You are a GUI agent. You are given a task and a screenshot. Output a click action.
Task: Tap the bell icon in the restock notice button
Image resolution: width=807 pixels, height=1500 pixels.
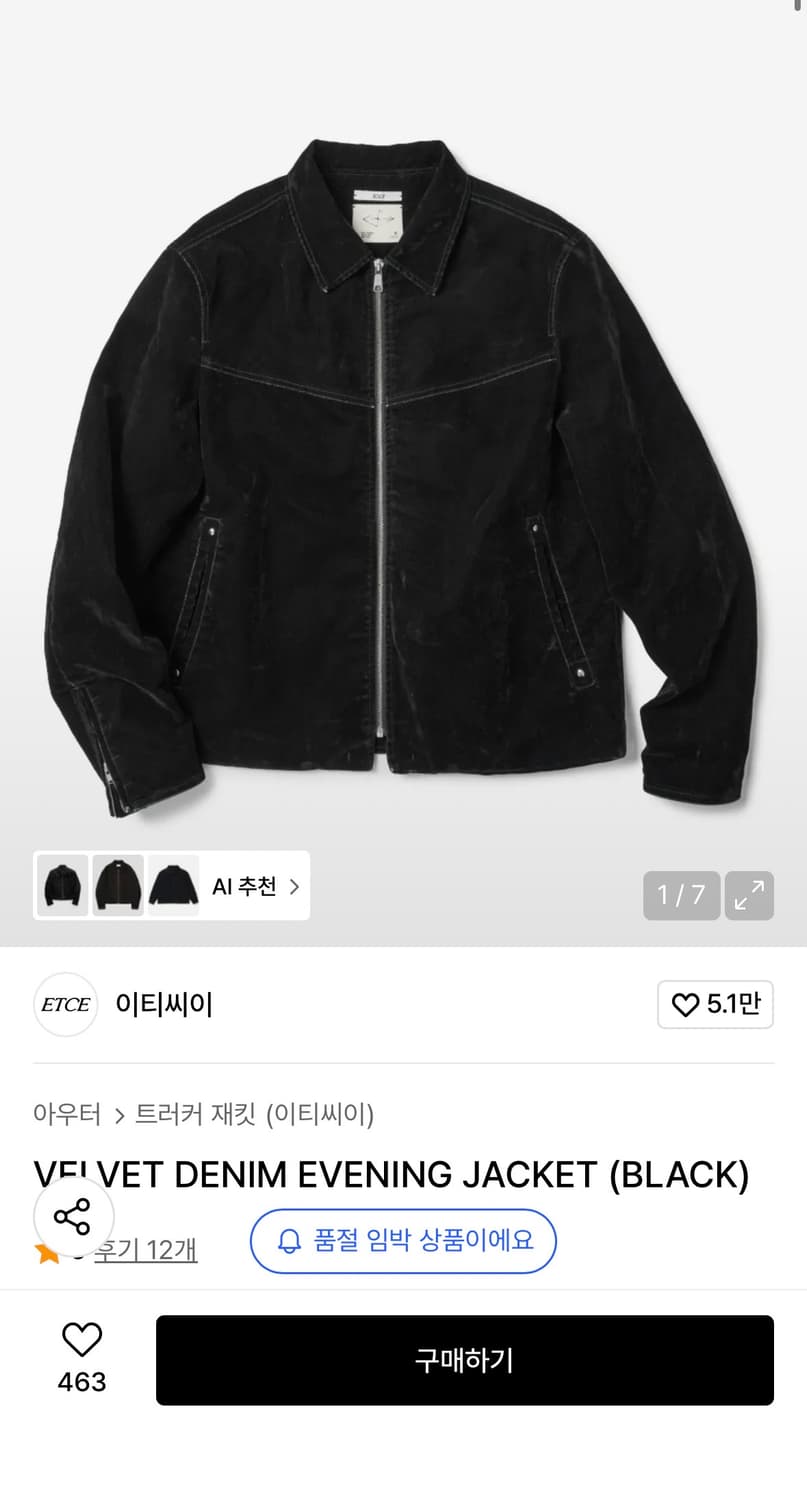click(x=288, y=1241)
